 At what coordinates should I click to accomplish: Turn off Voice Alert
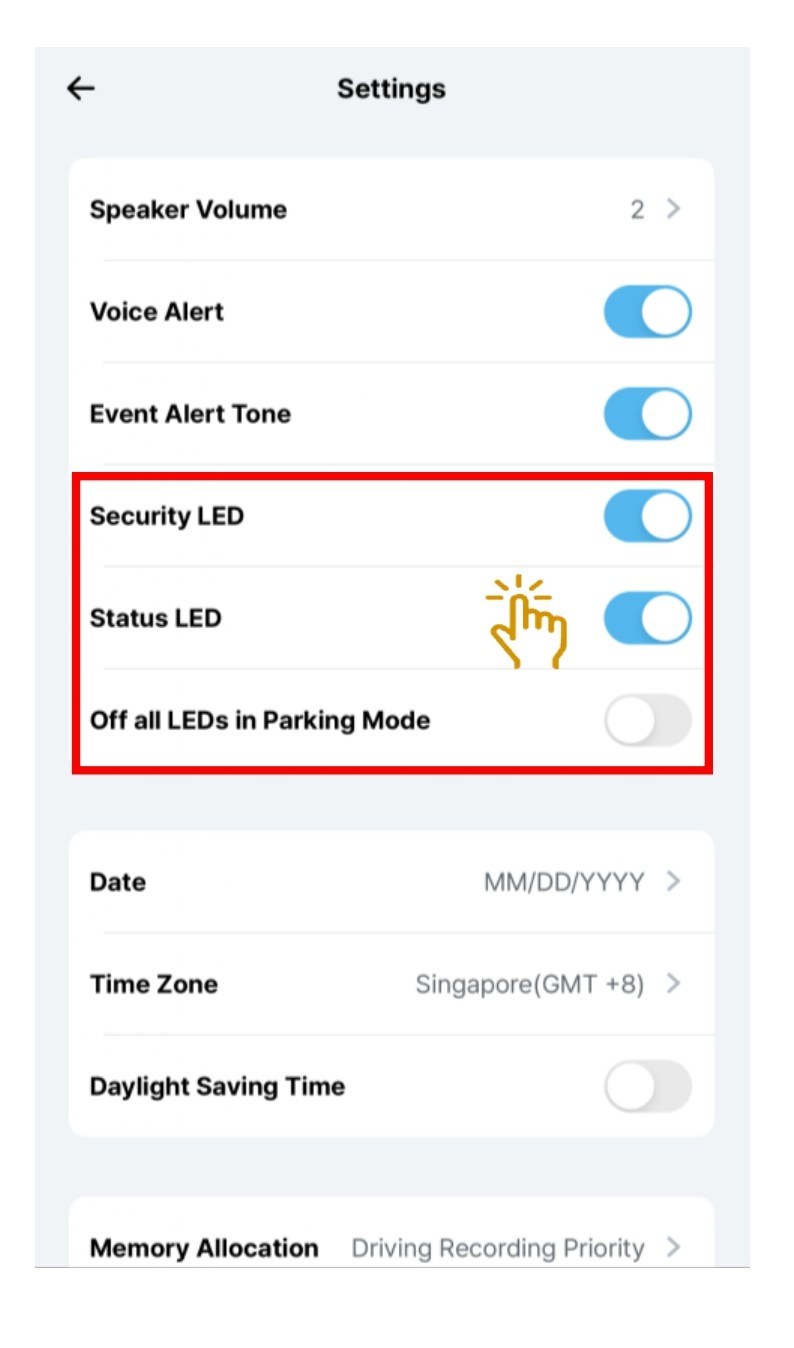click(647, 312)
